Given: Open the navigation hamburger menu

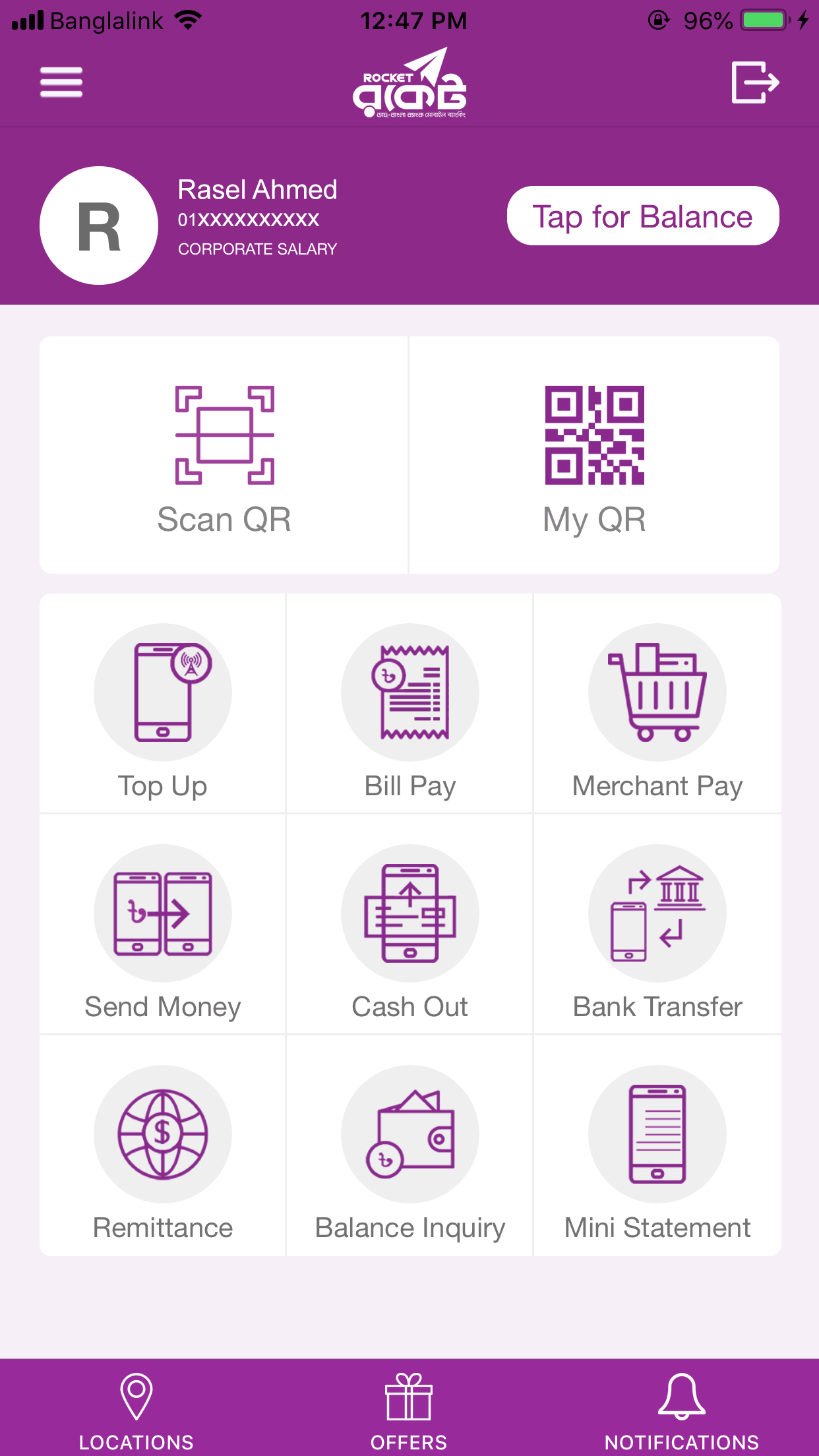Looking at the screenshot, I should tap(61, 82).
